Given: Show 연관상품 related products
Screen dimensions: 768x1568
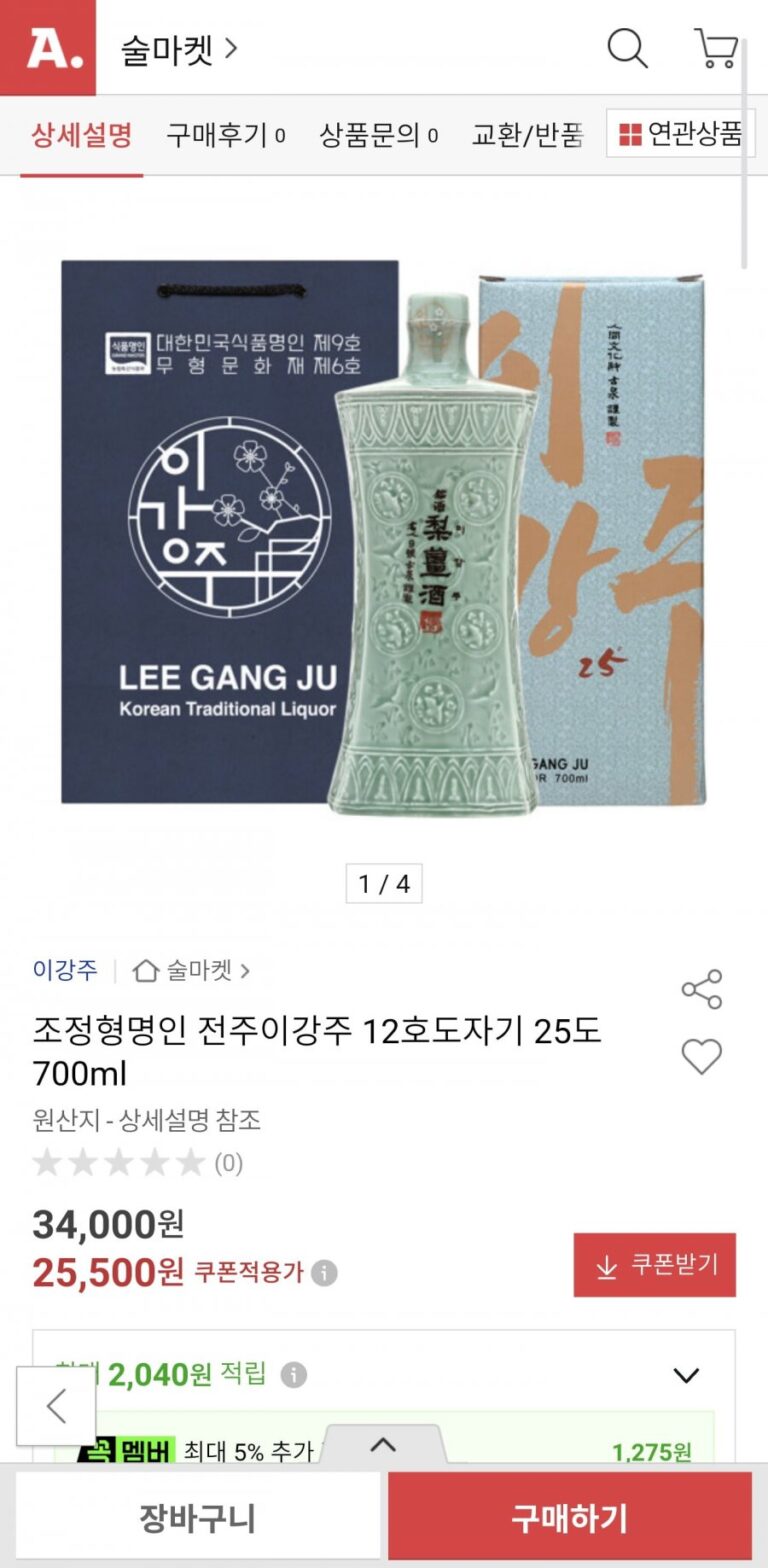Looking at the screenshot, I should pyautogui.click(x=681, y=134).
